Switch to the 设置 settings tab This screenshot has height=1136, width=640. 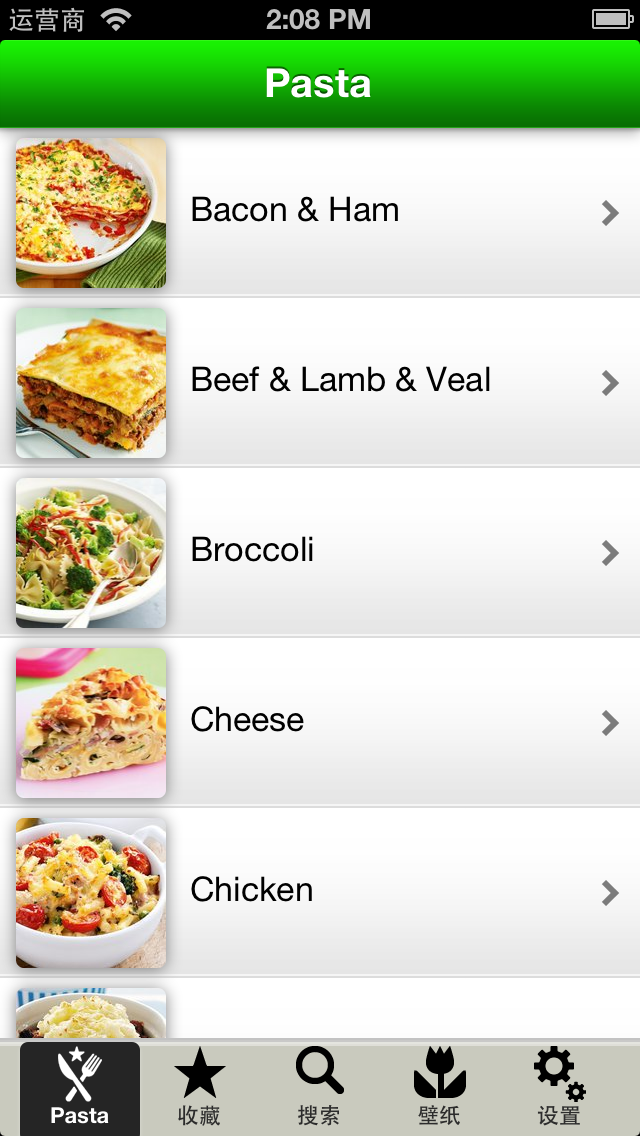pos(559,1087)
